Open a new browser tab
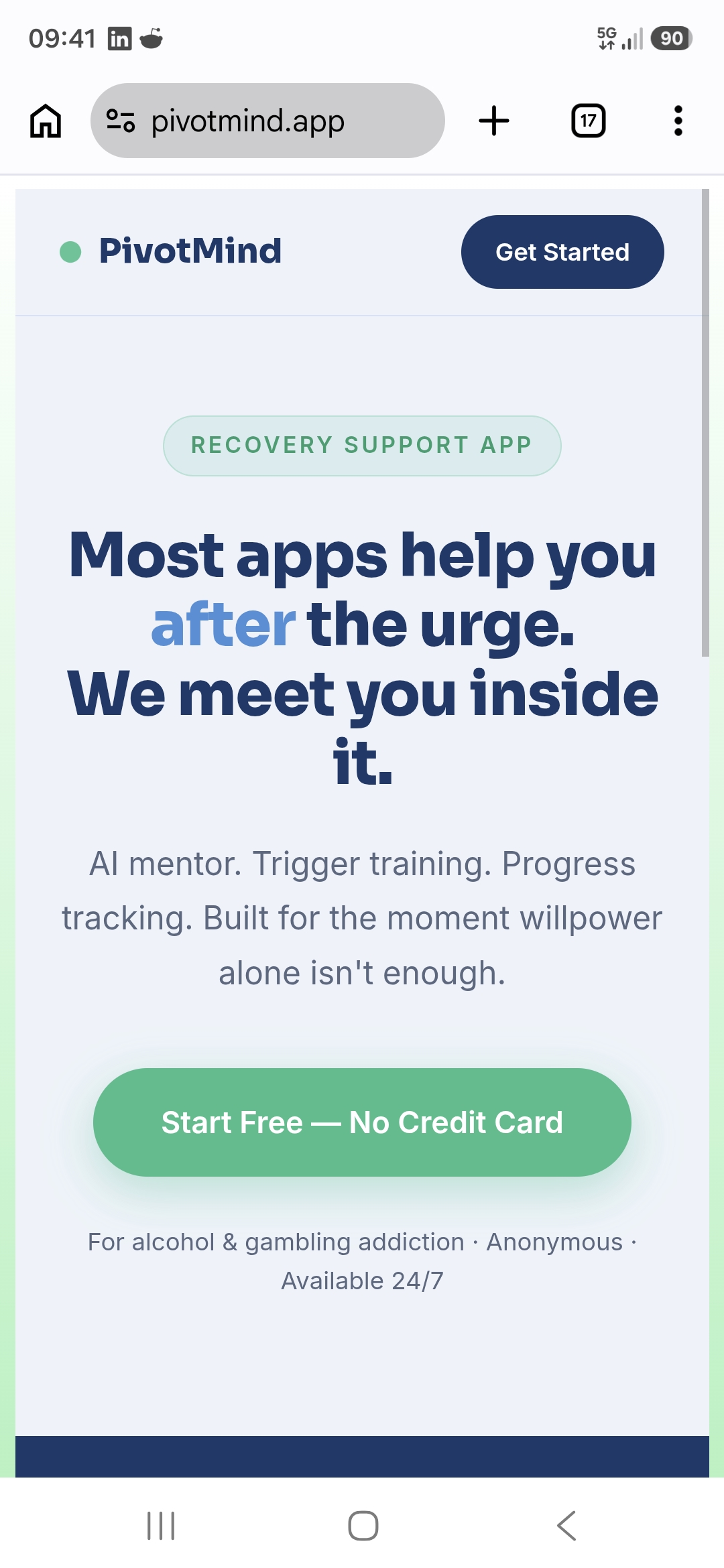Image resolution: width=724 pixels, height=1568 pixels. [x=494, y=121]
